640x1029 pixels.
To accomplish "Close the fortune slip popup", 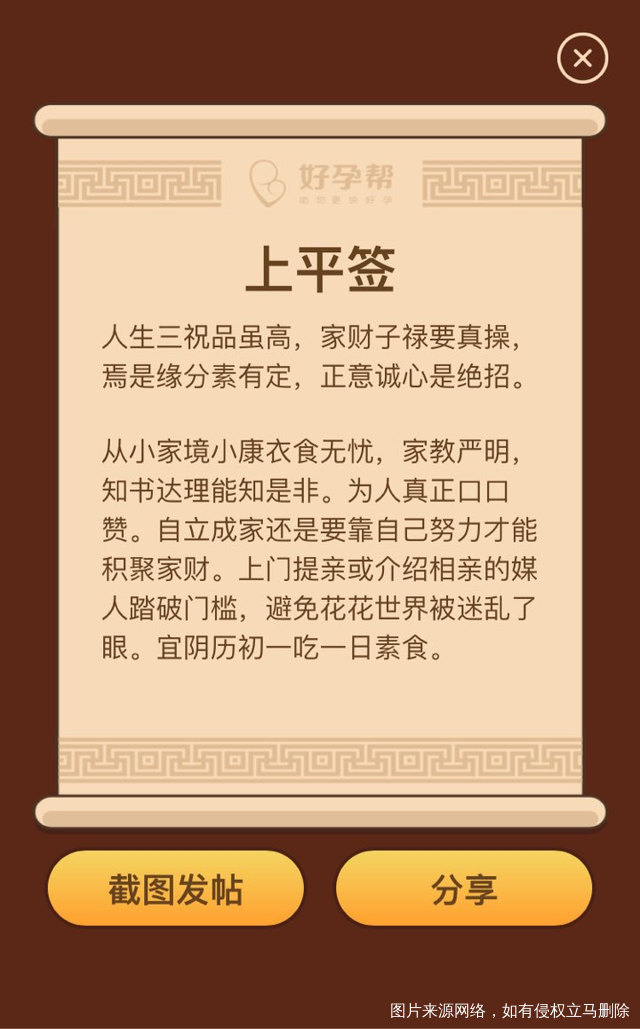I will pos(582,58).
